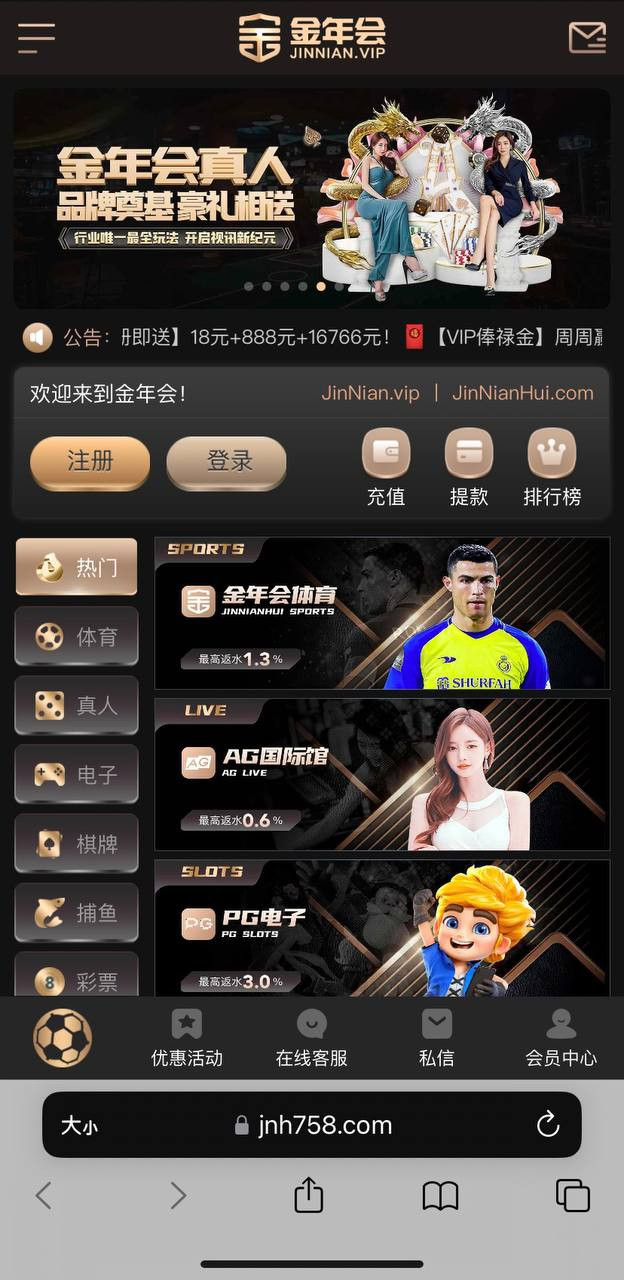This screenshot has width=624, height=1280.
Task: Choose the 棋牌 card games category
Action: 77,843
